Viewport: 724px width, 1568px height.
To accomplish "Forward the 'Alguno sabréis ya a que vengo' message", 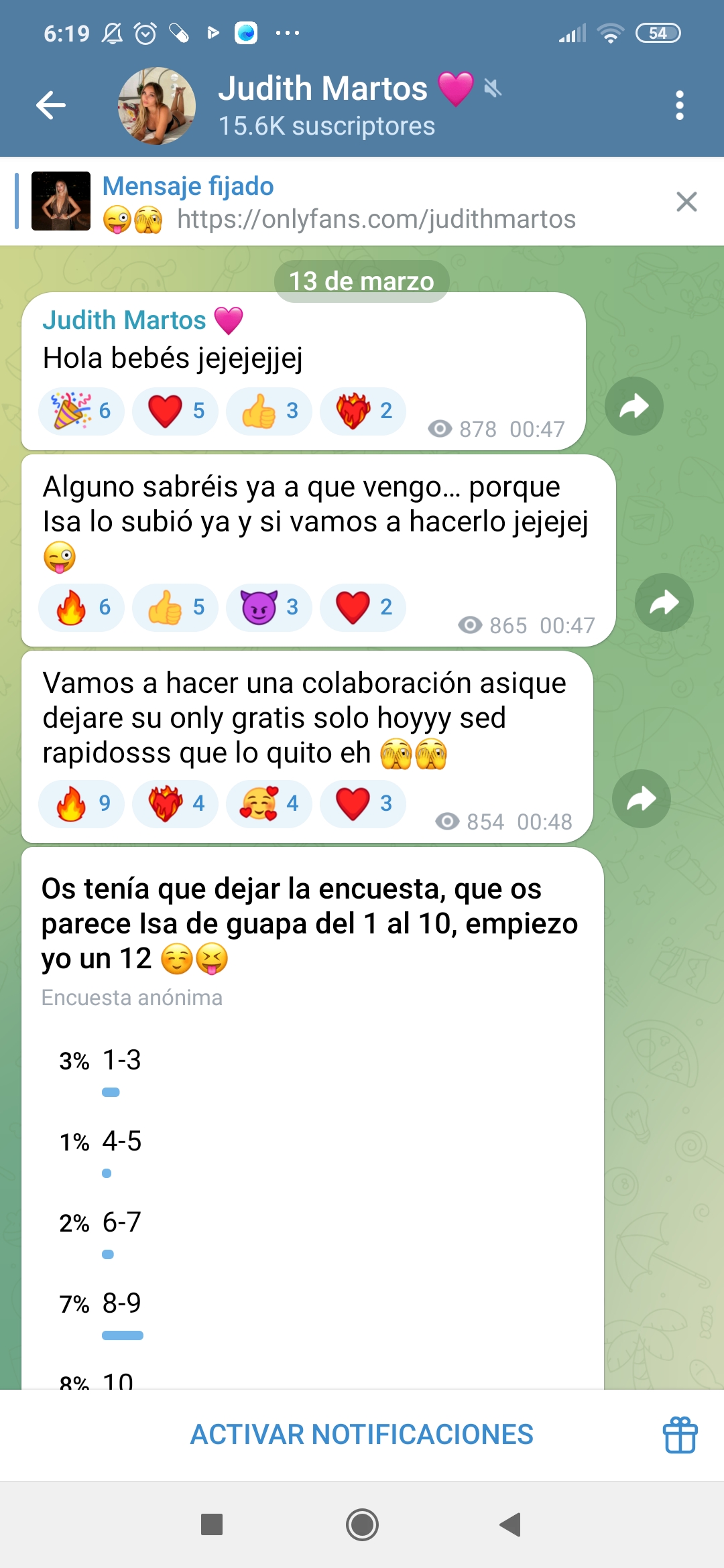I will (x=664, y=602).
